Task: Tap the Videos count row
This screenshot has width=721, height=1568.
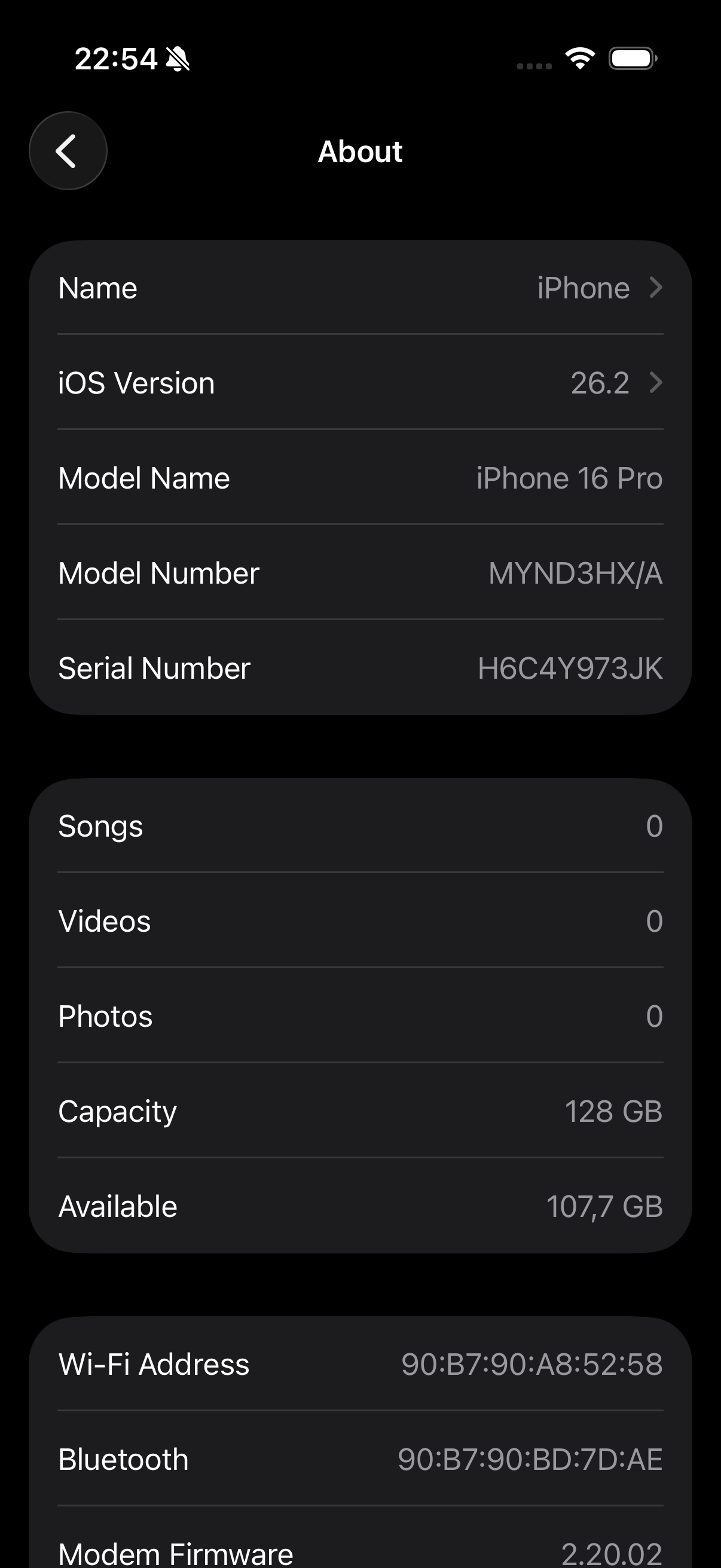Action: (360, 921)
